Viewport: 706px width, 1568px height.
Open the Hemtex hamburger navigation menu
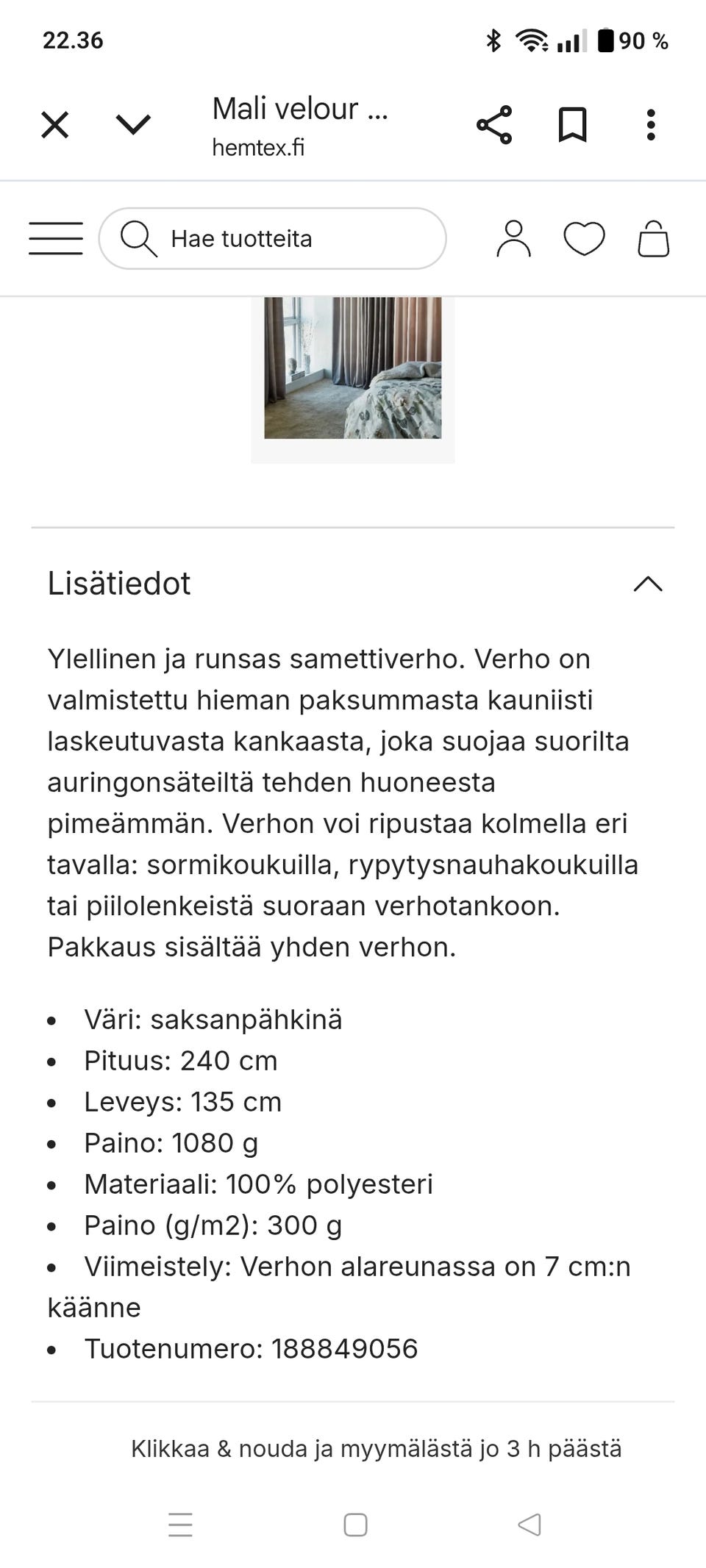[x=55, y=237]
